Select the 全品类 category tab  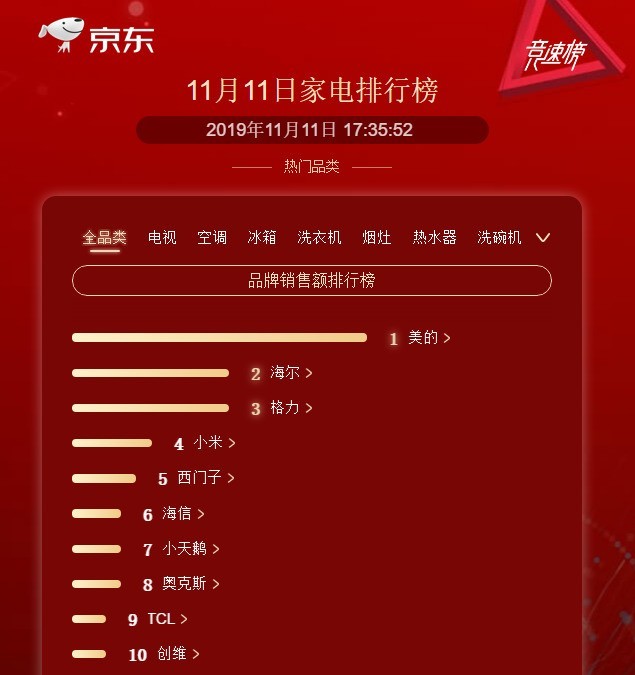pos(104,238)
